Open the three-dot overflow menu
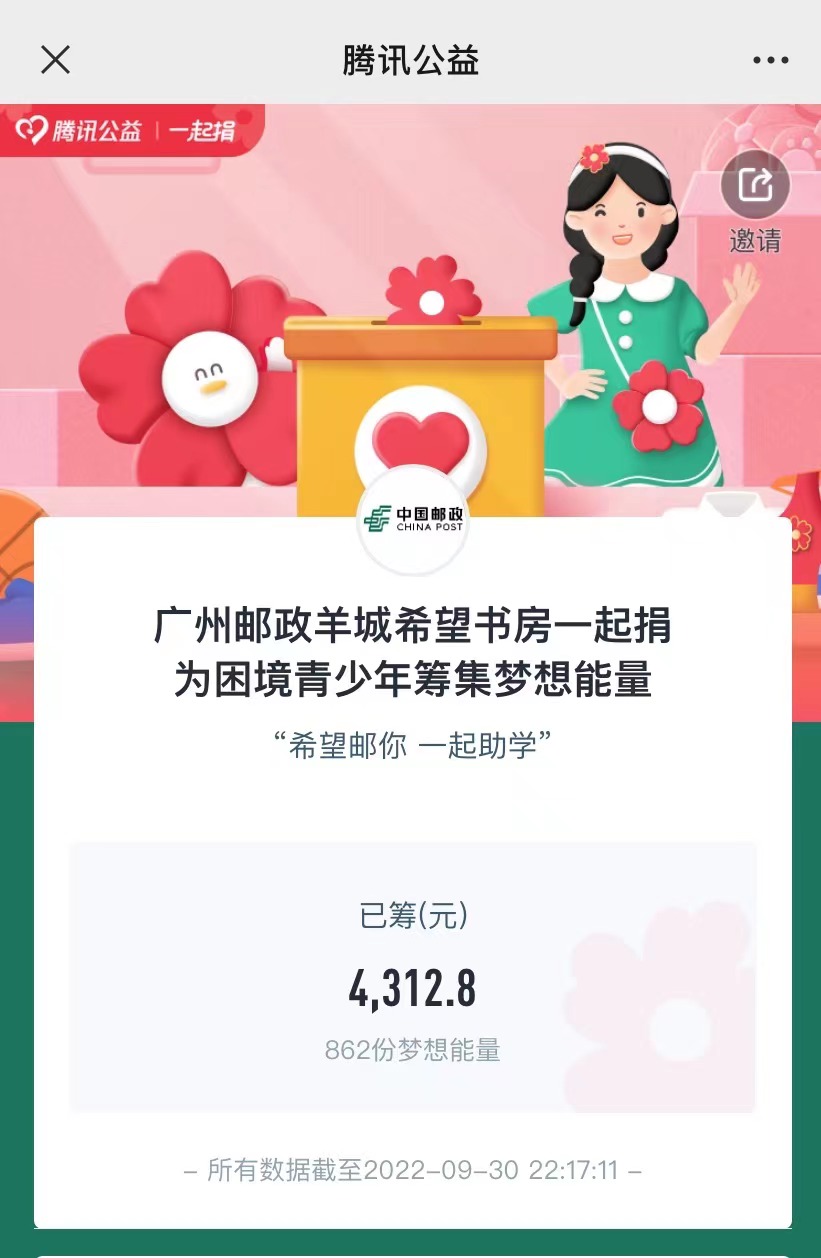Image resolution: width=821 pixels, height=1258 pixels. 770,61
